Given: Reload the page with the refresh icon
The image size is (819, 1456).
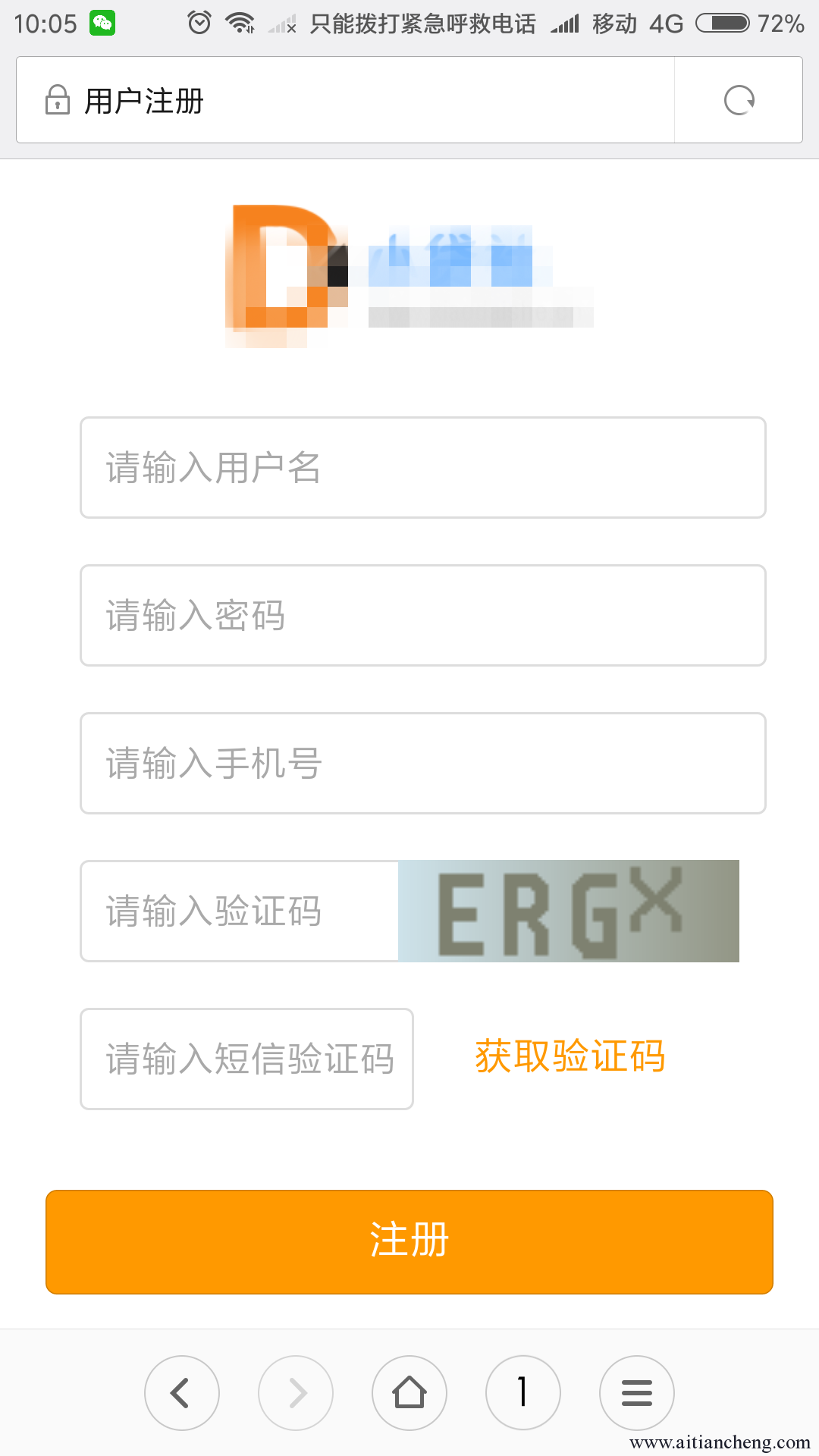Looking at the screenshot, I should (x=739, y=100).
